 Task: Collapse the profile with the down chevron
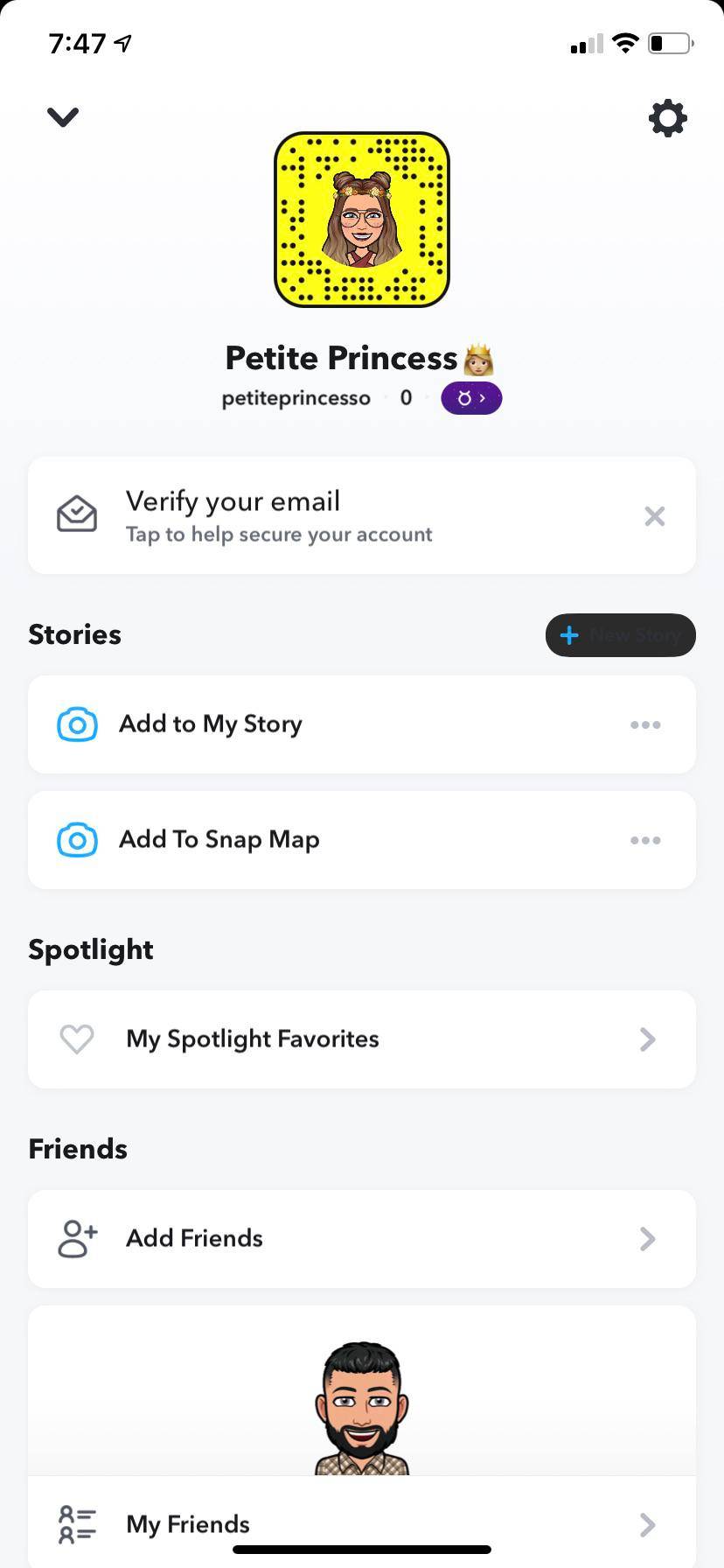coord(63,117)
